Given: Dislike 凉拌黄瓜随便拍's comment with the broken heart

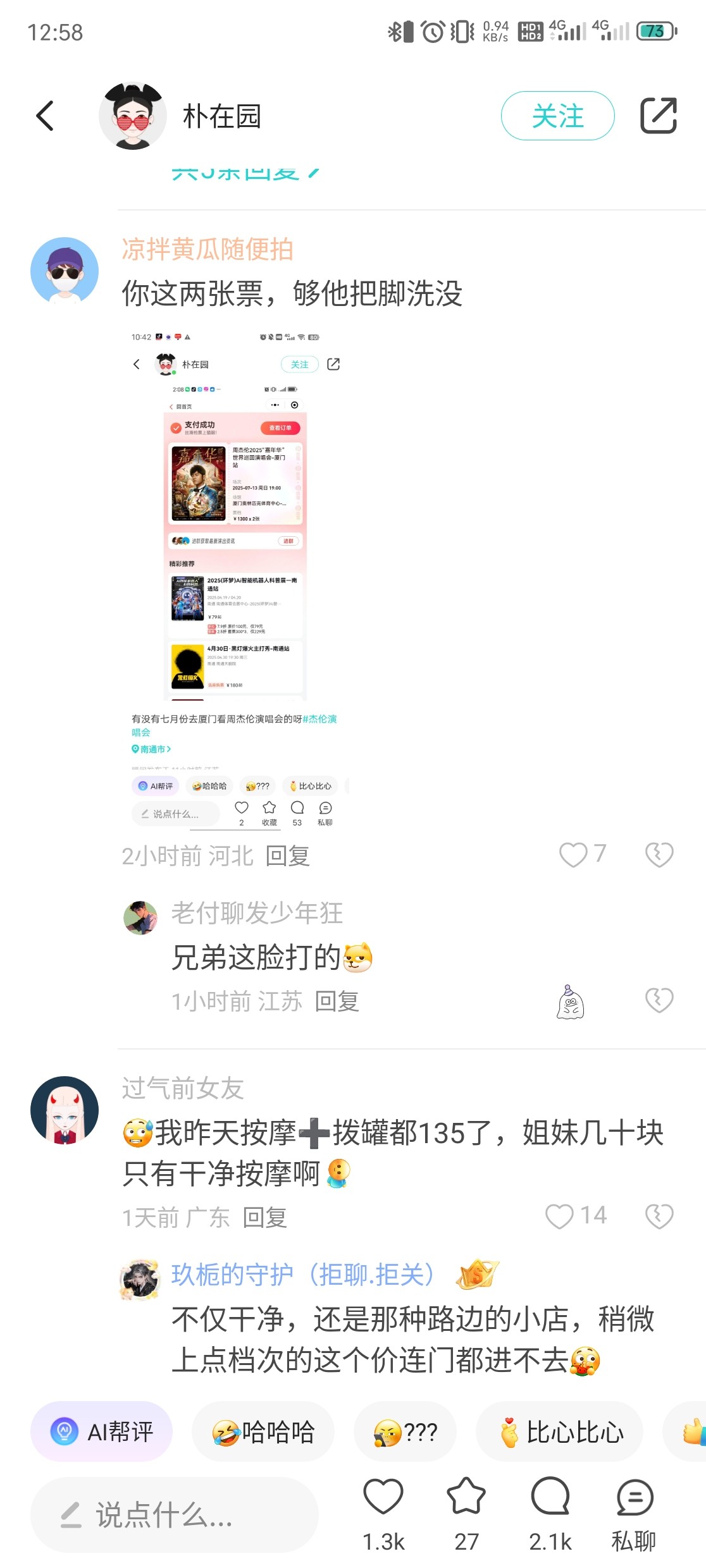Looking at the screenshot, I should [659, 855].
